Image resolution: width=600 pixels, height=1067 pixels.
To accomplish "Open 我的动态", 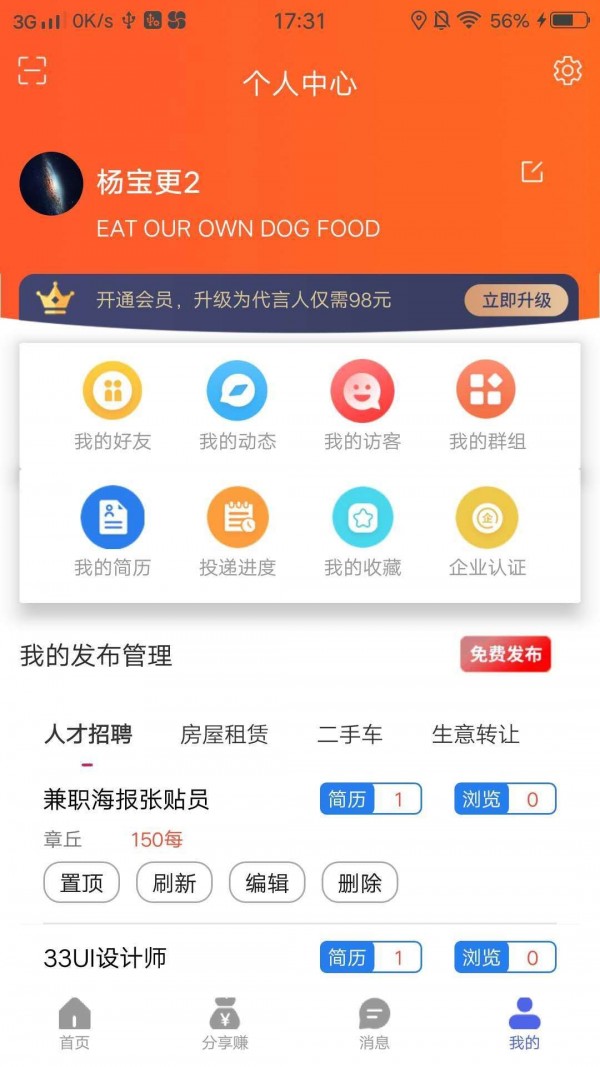I will click(237, 405).
